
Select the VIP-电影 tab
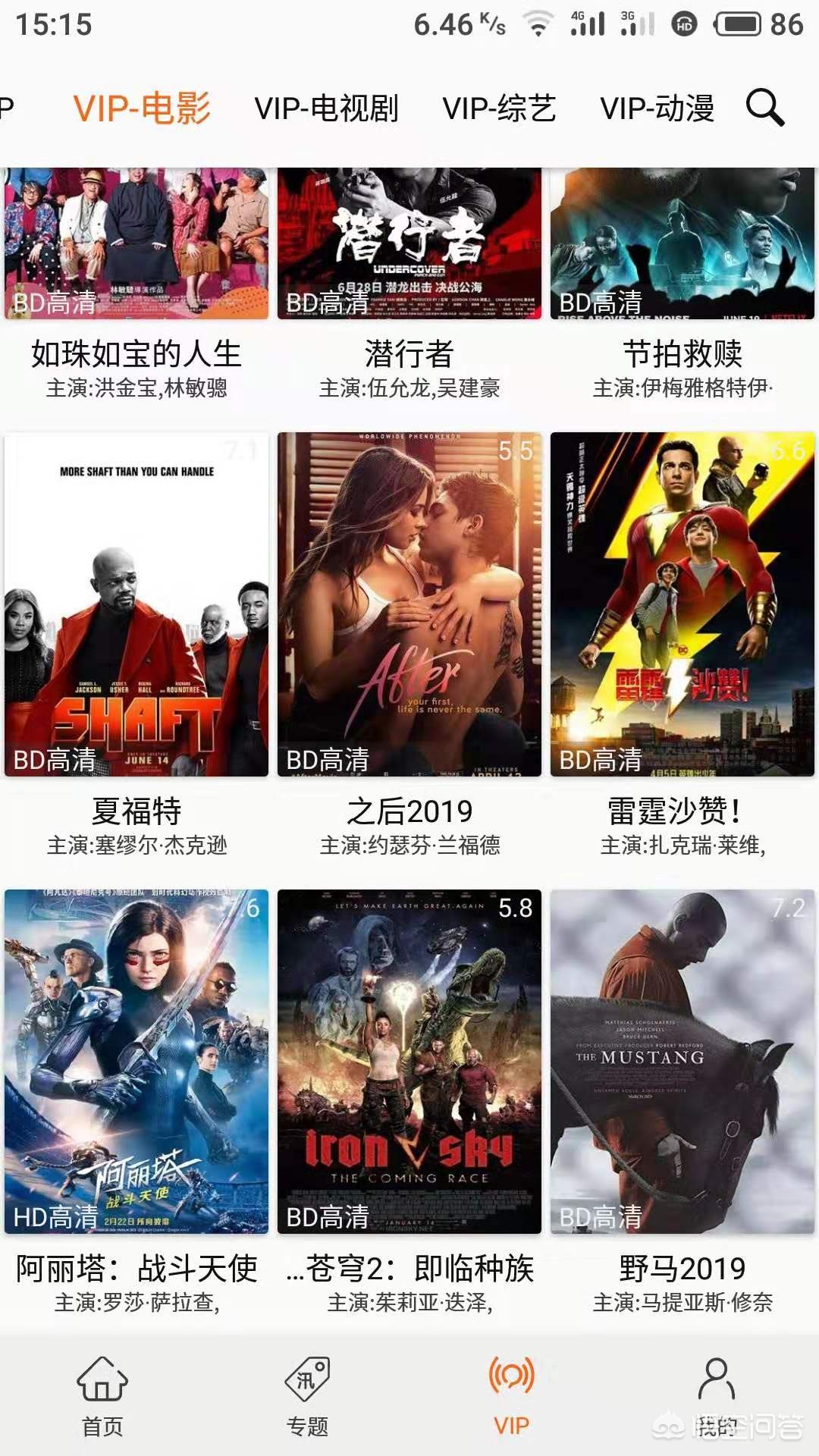tap(142, 108)
